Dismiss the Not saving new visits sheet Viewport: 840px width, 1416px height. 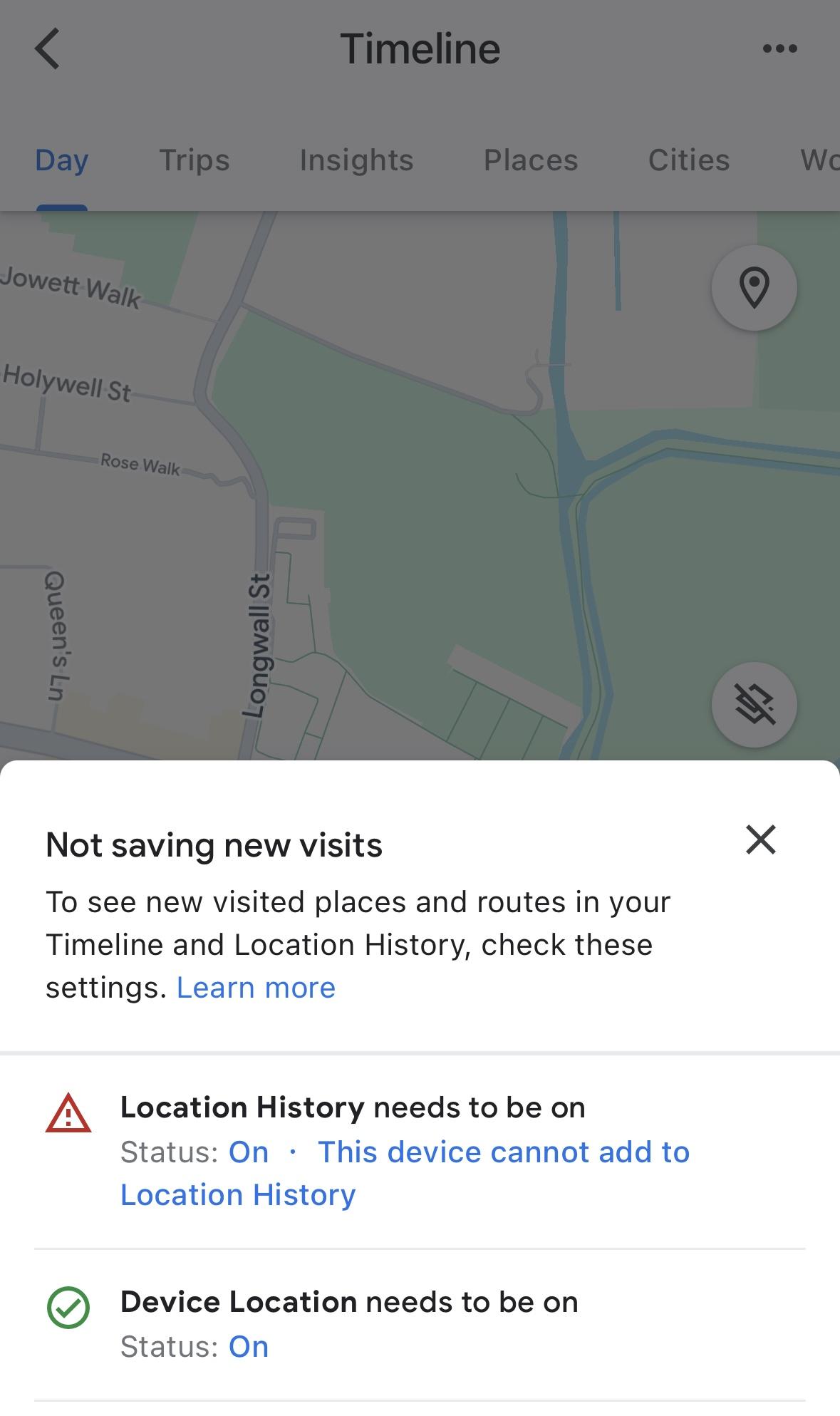tap(760, 839)
